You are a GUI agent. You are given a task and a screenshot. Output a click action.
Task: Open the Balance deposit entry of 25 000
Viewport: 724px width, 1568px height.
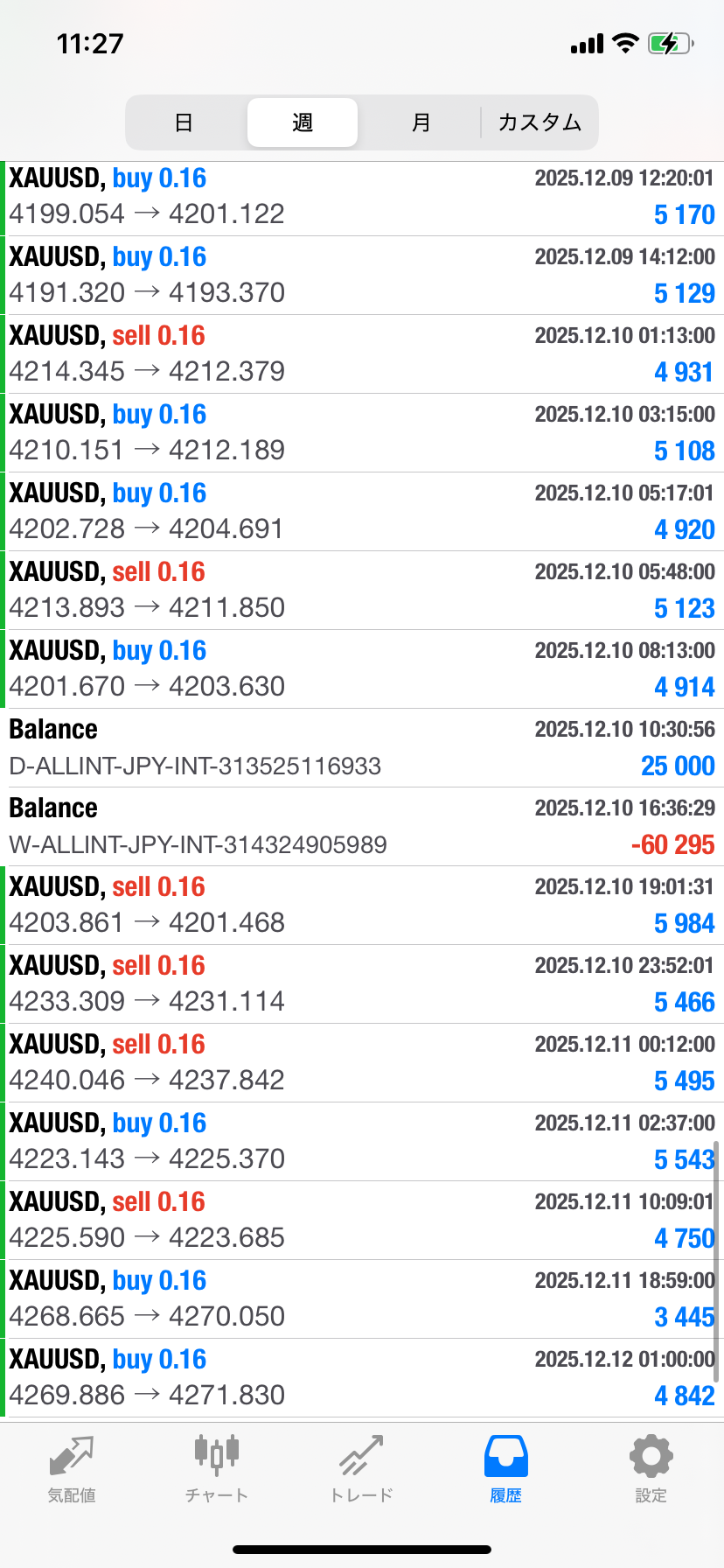point(362,748)
